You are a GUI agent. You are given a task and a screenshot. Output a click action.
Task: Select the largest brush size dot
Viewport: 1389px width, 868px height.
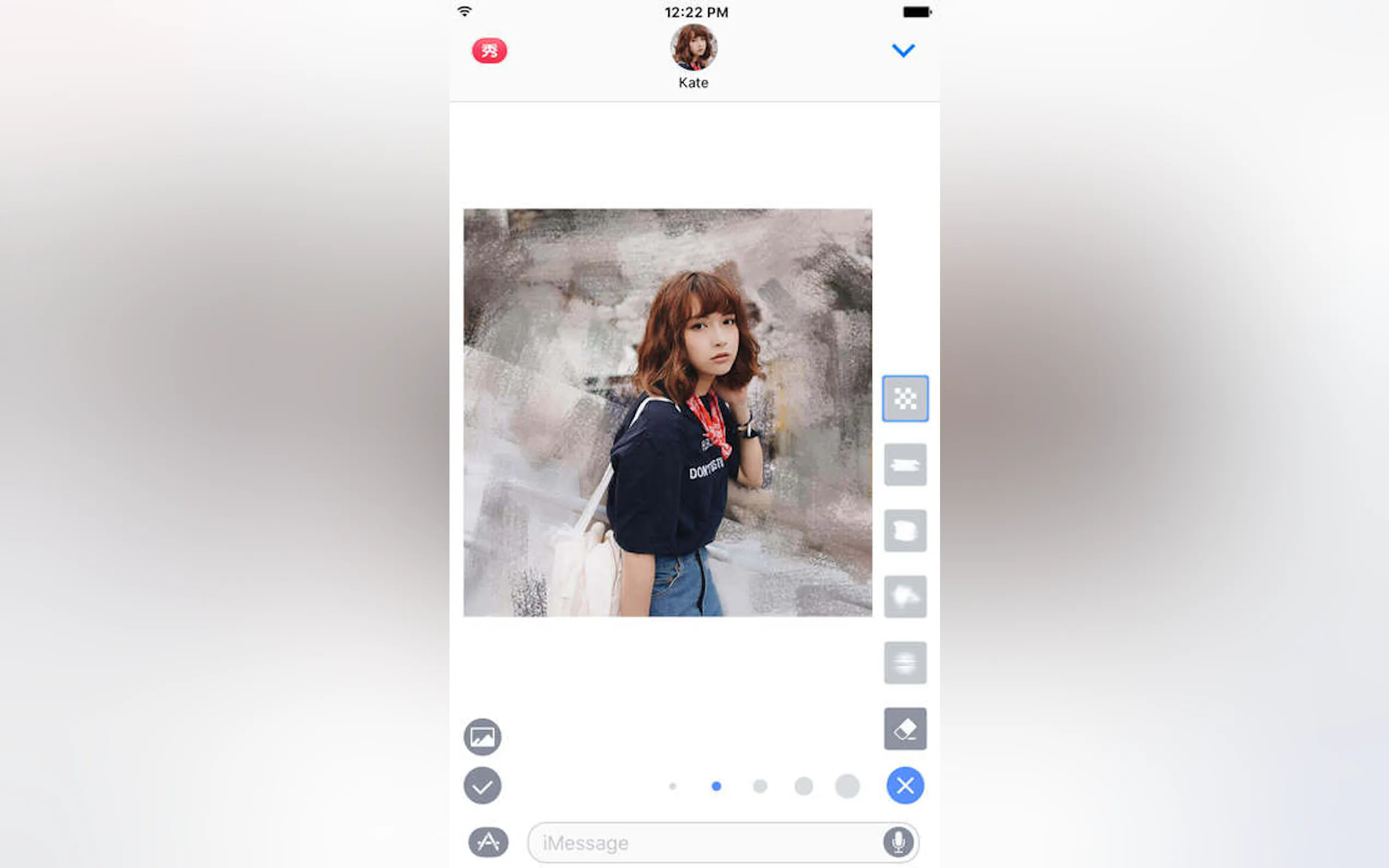[x=847, y=786]
